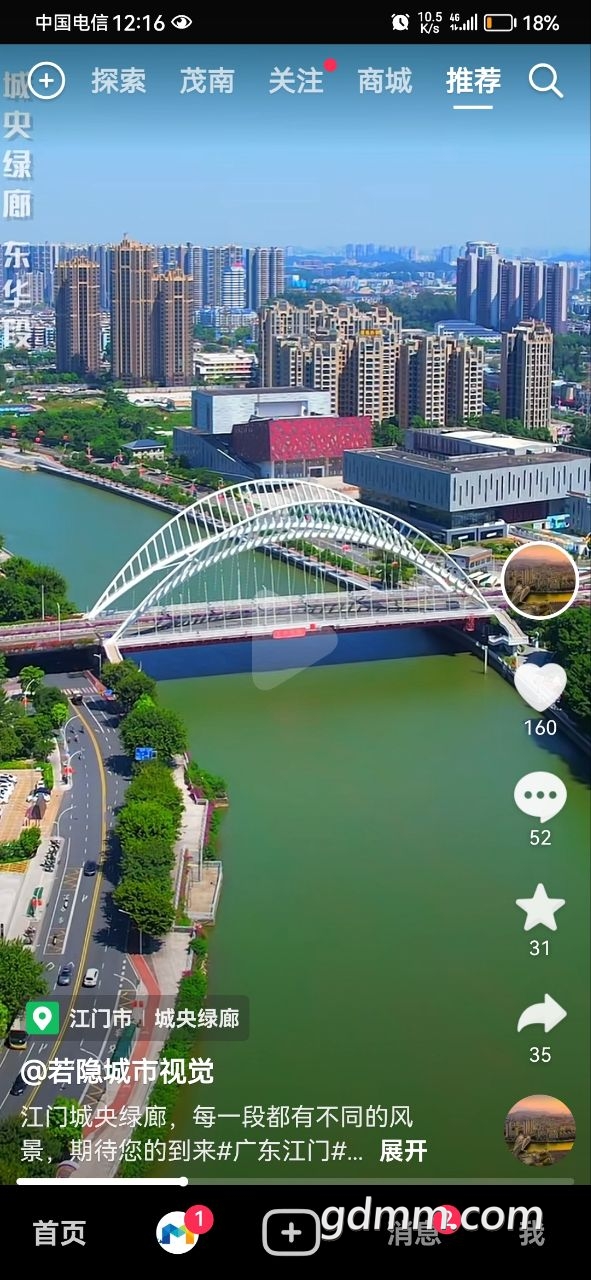Select the 推荐 tab

(474, 81)
